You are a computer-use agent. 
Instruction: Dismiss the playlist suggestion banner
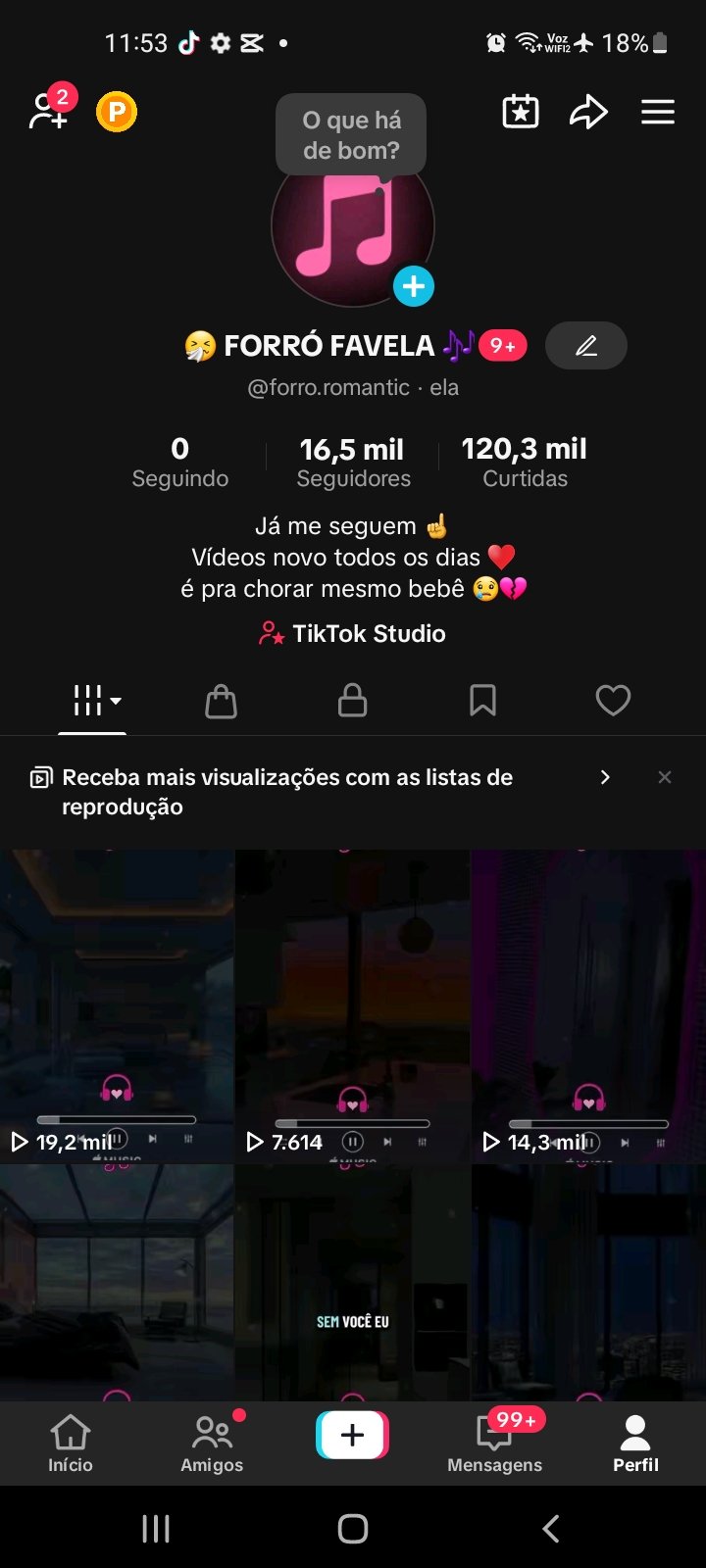665,777
